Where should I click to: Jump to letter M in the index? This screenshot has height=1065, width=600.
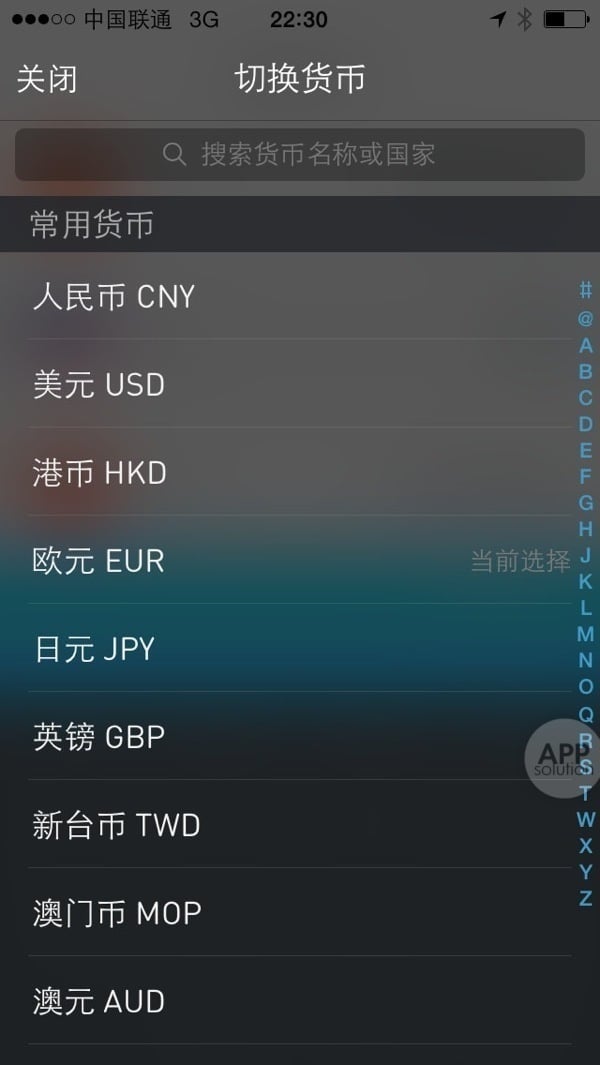[586, 634]
